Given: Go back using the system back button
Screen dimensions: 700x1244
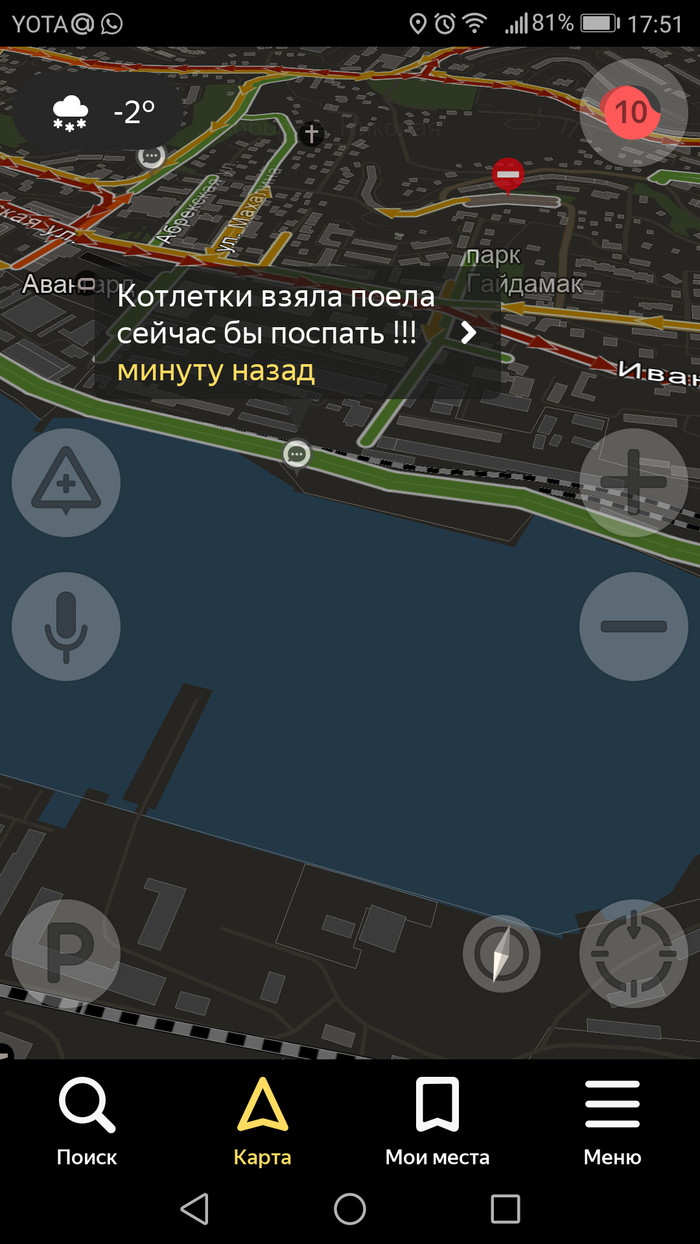Looking at the screenshot, I should pos(194,1209).
